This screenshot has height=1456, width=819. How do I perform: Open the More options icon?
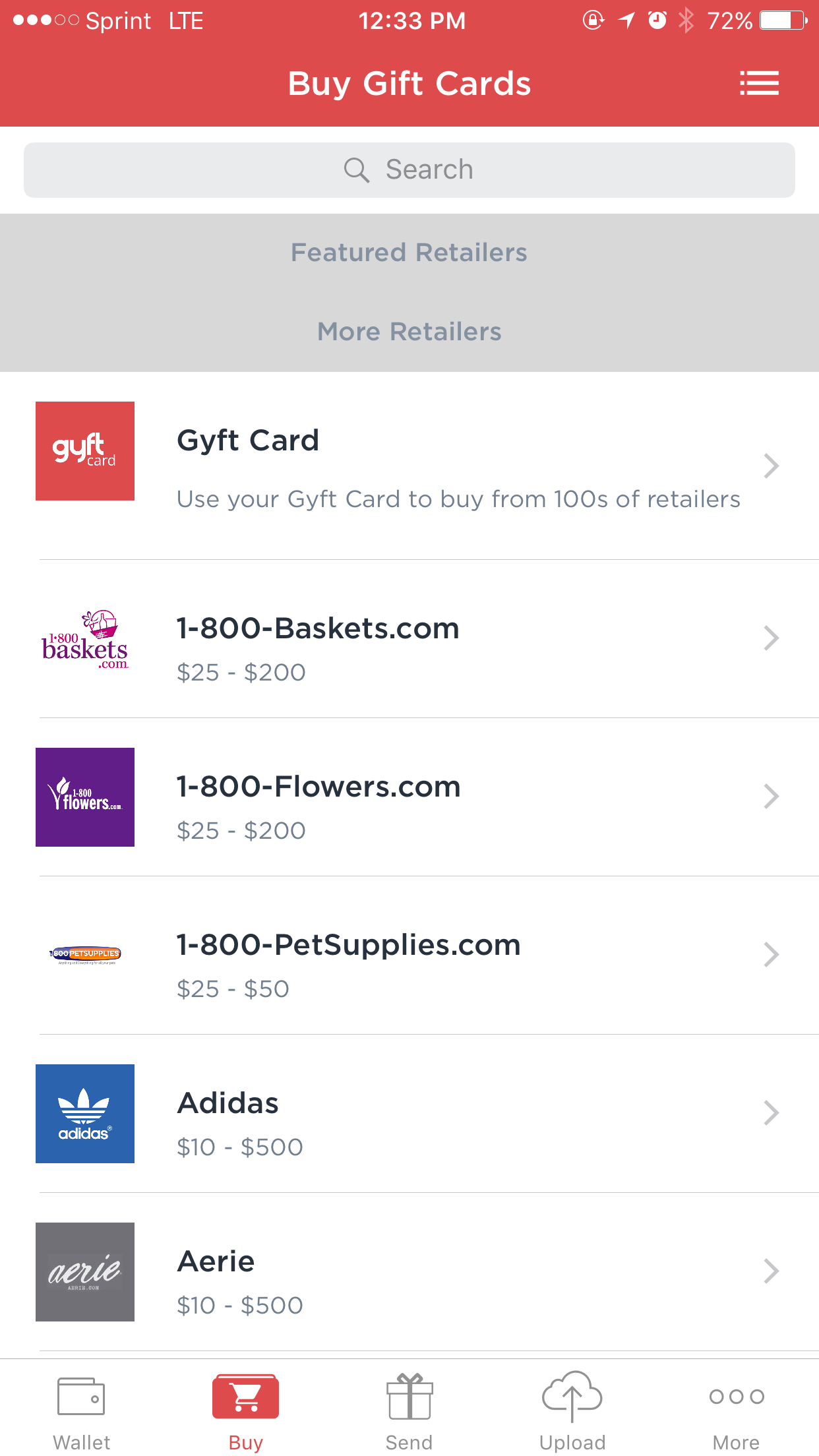coord(735,1395)
